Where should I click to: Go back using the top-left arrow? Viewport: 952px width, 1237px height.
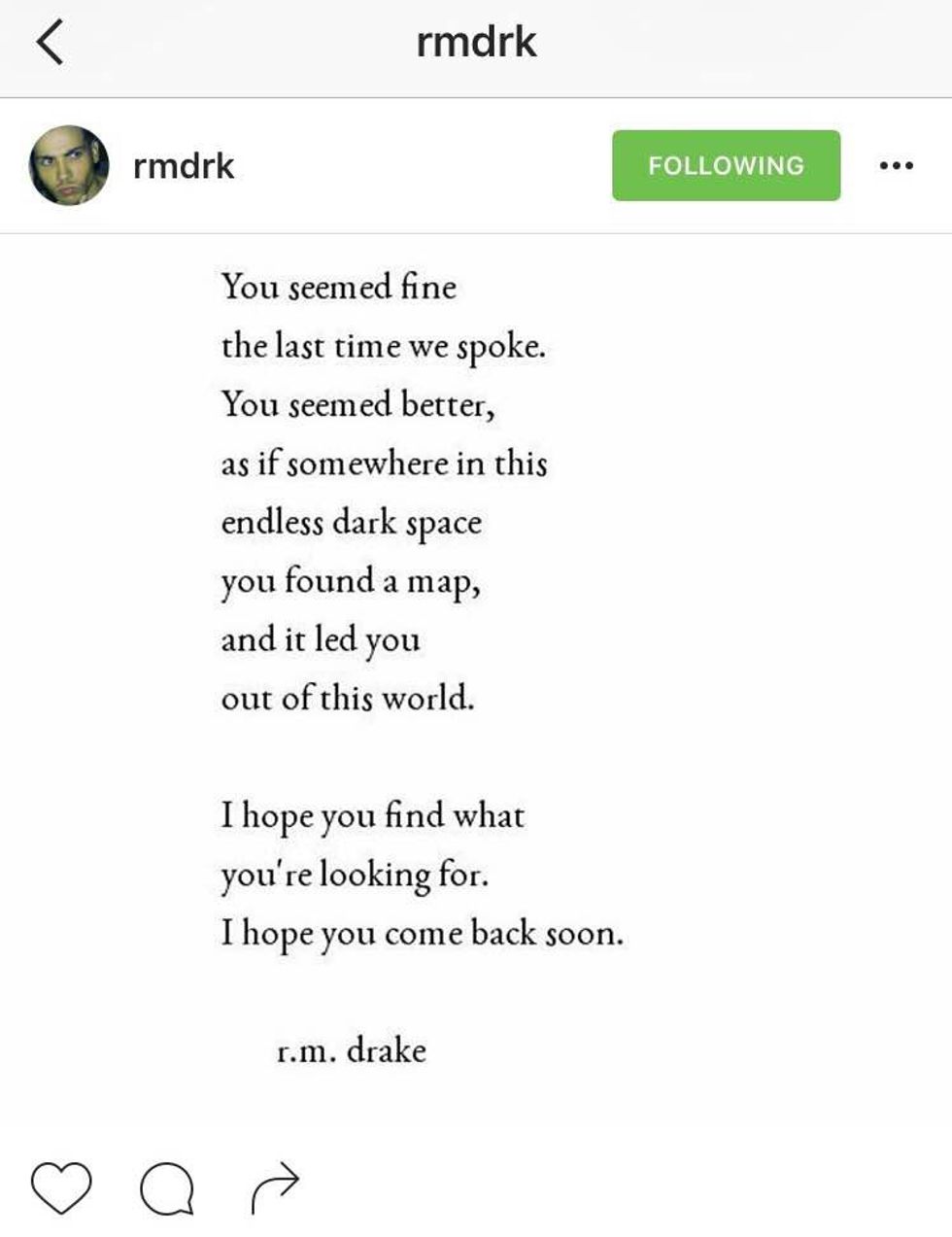click(51, 43)
